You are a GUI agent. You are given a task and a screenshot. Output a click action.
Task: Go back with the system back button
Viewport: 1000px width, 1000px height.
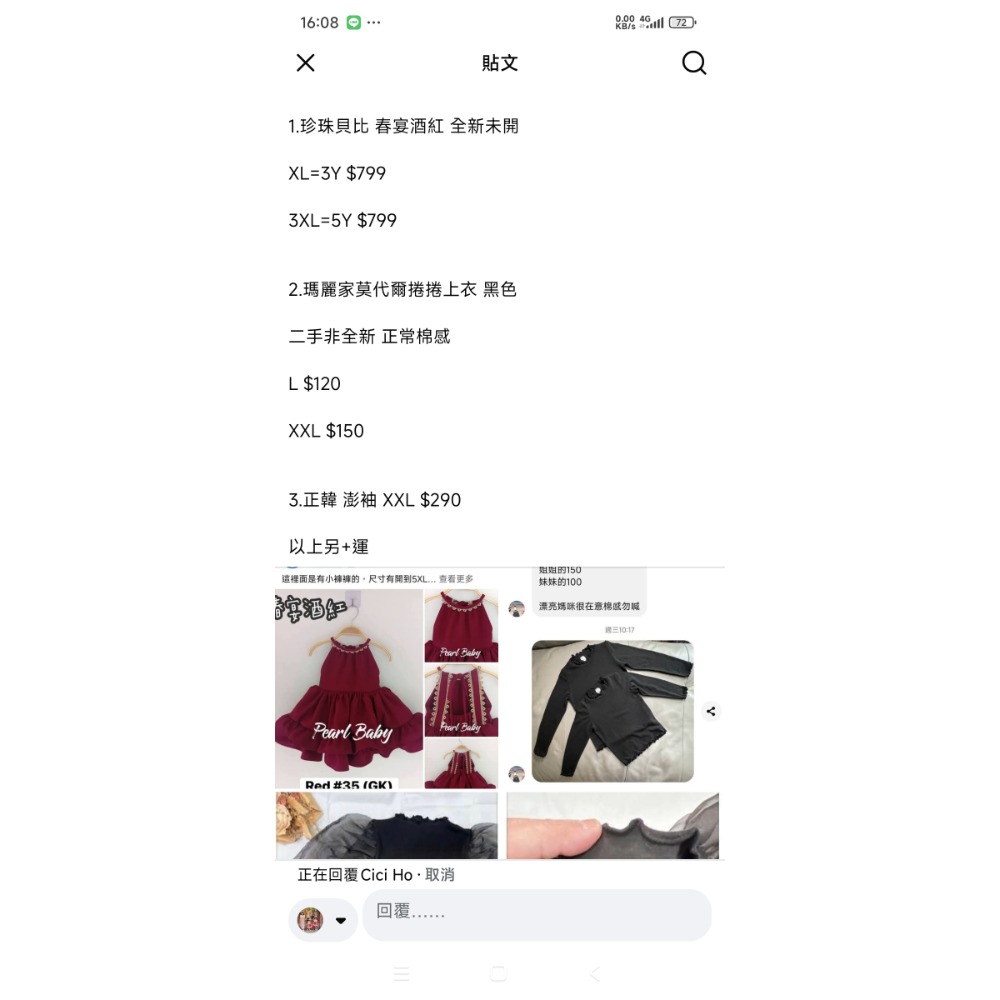tap(595, 974)
